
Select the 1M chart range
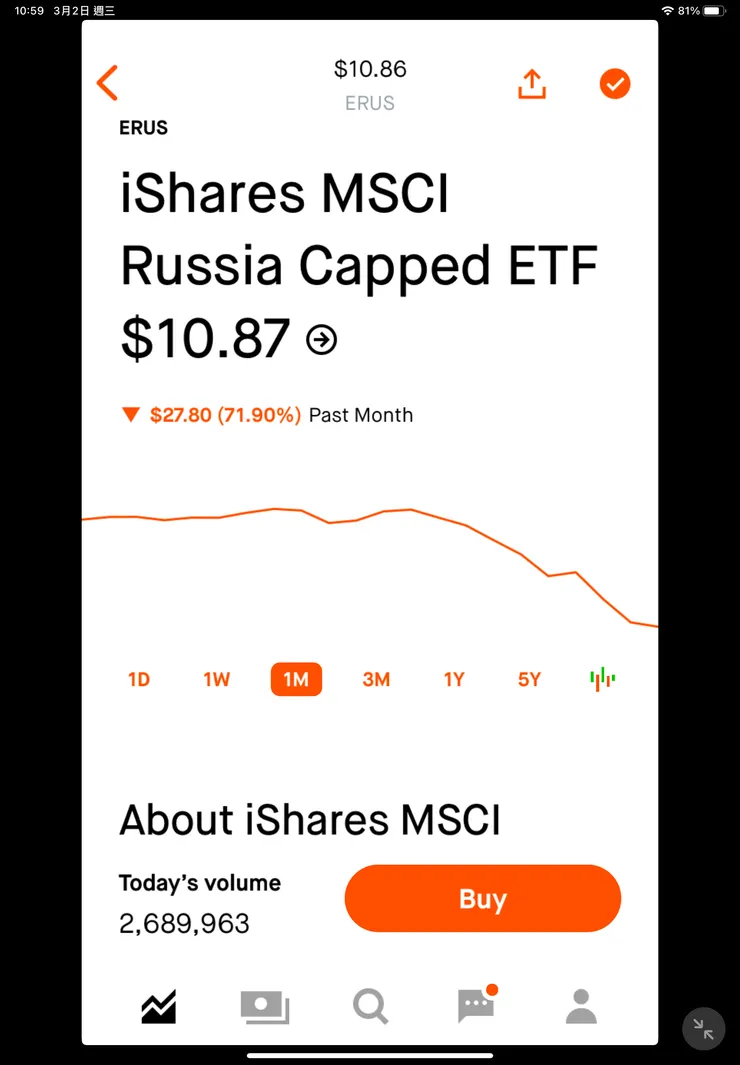pos(296,680)
